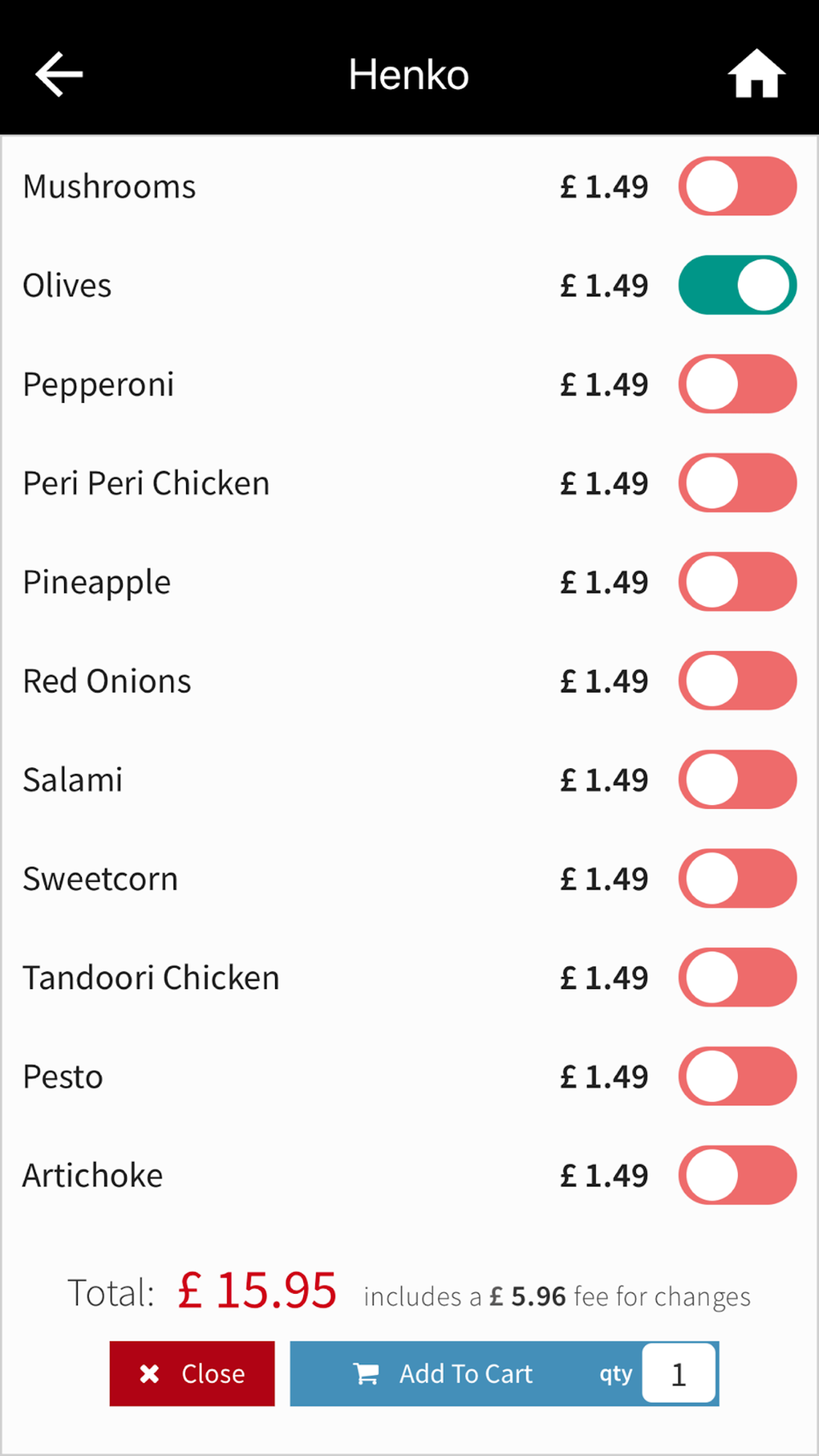This screenshot has height=1456, width=819.
Task: Enable the Mushrooms topping
Action: click(x=737, y=187)
